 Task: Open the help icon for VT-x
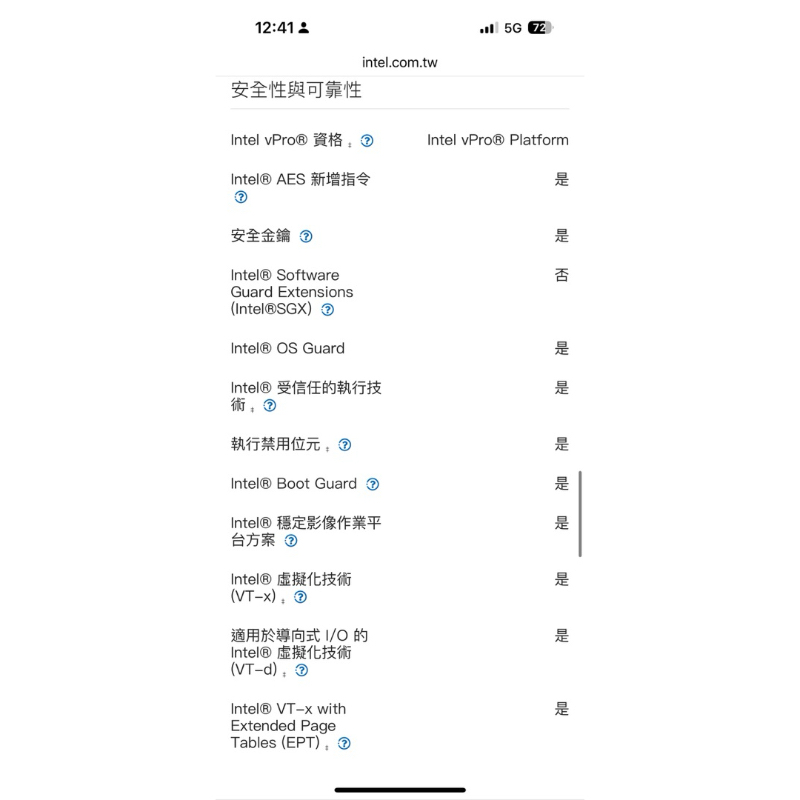[301, 597]
